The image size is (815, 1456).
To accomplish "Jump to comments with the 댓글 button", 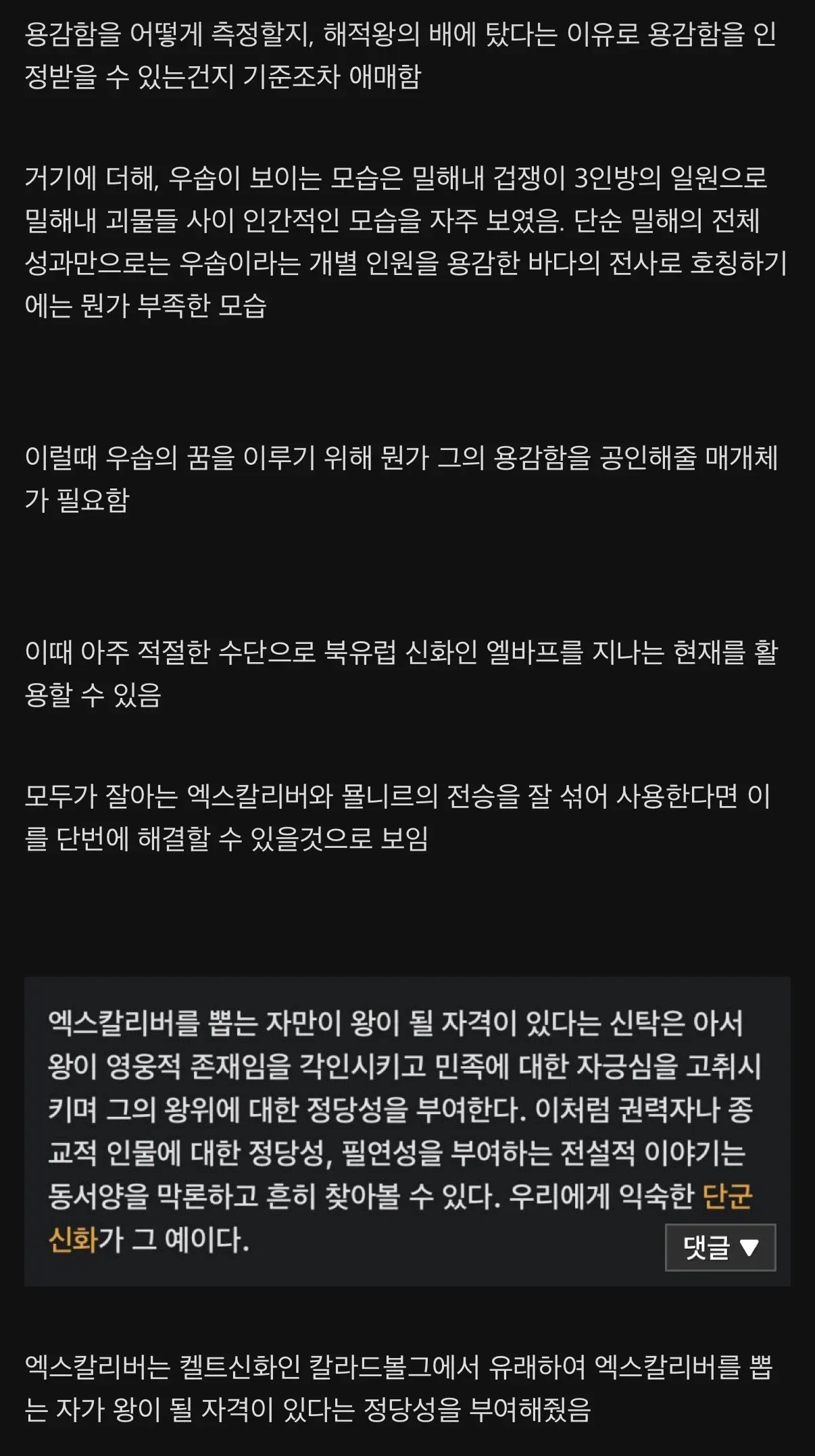I will coord(720,1247).
